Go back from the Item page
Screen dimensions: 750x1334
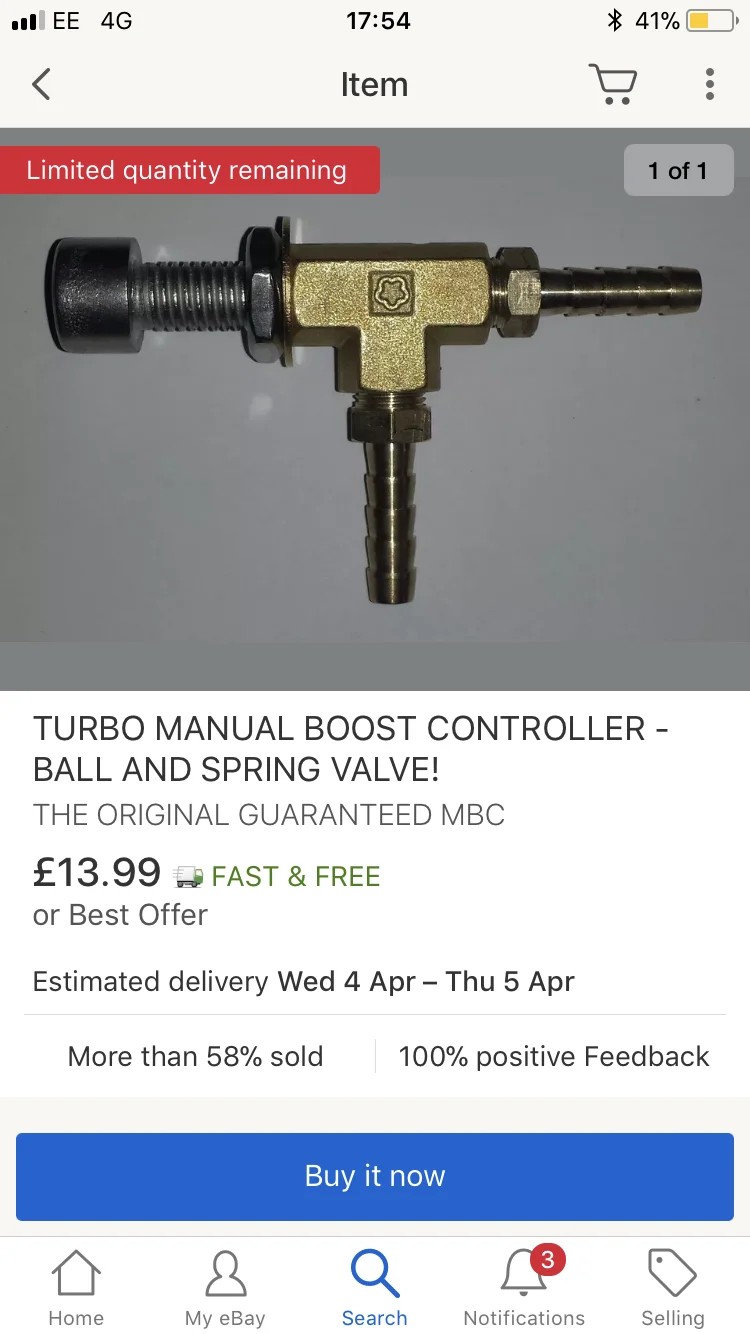click(x=41, y=84)
